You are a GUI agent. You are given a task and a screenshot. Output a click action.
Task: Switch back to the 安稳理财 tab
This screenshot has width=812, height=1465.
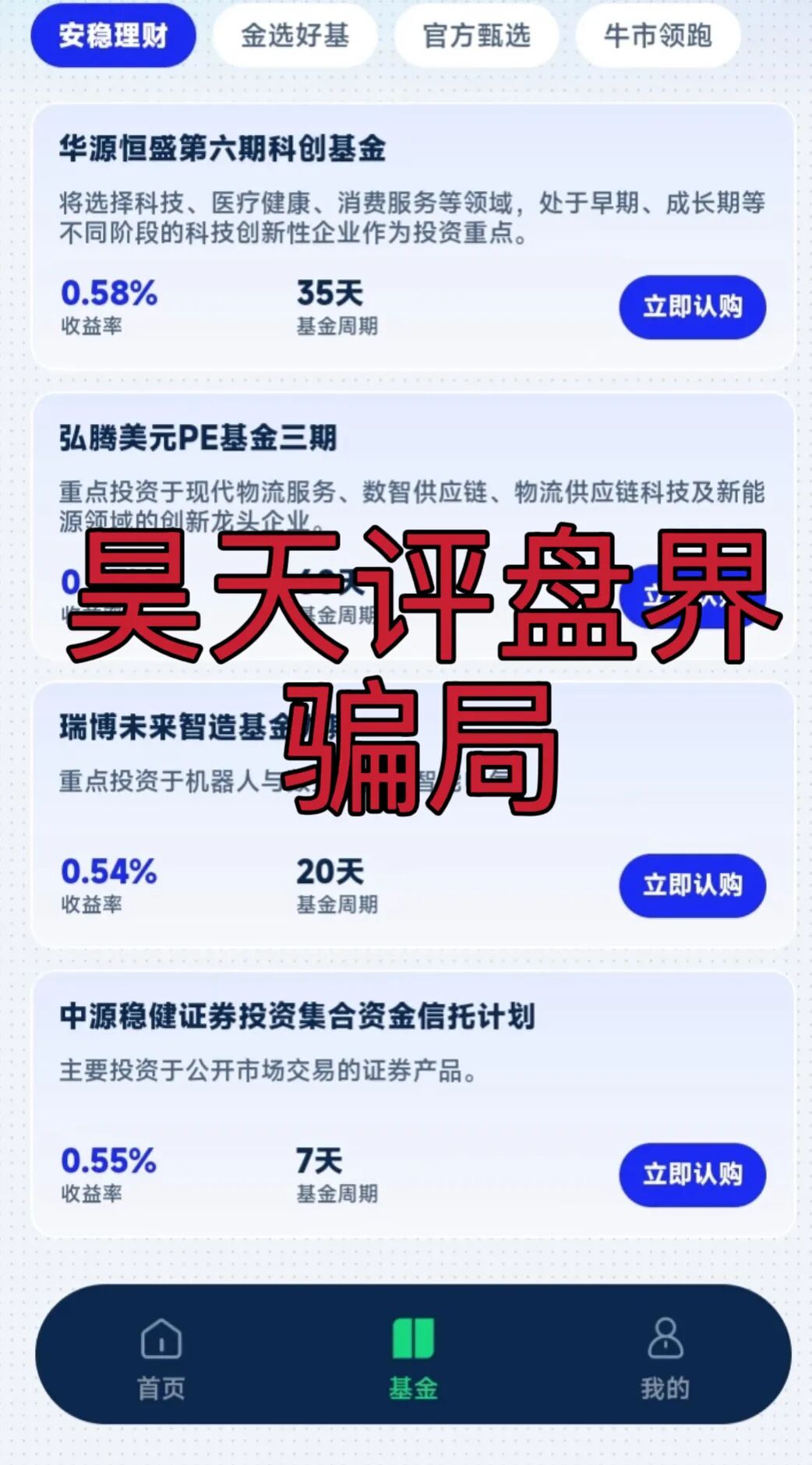[x=114, y=37]
